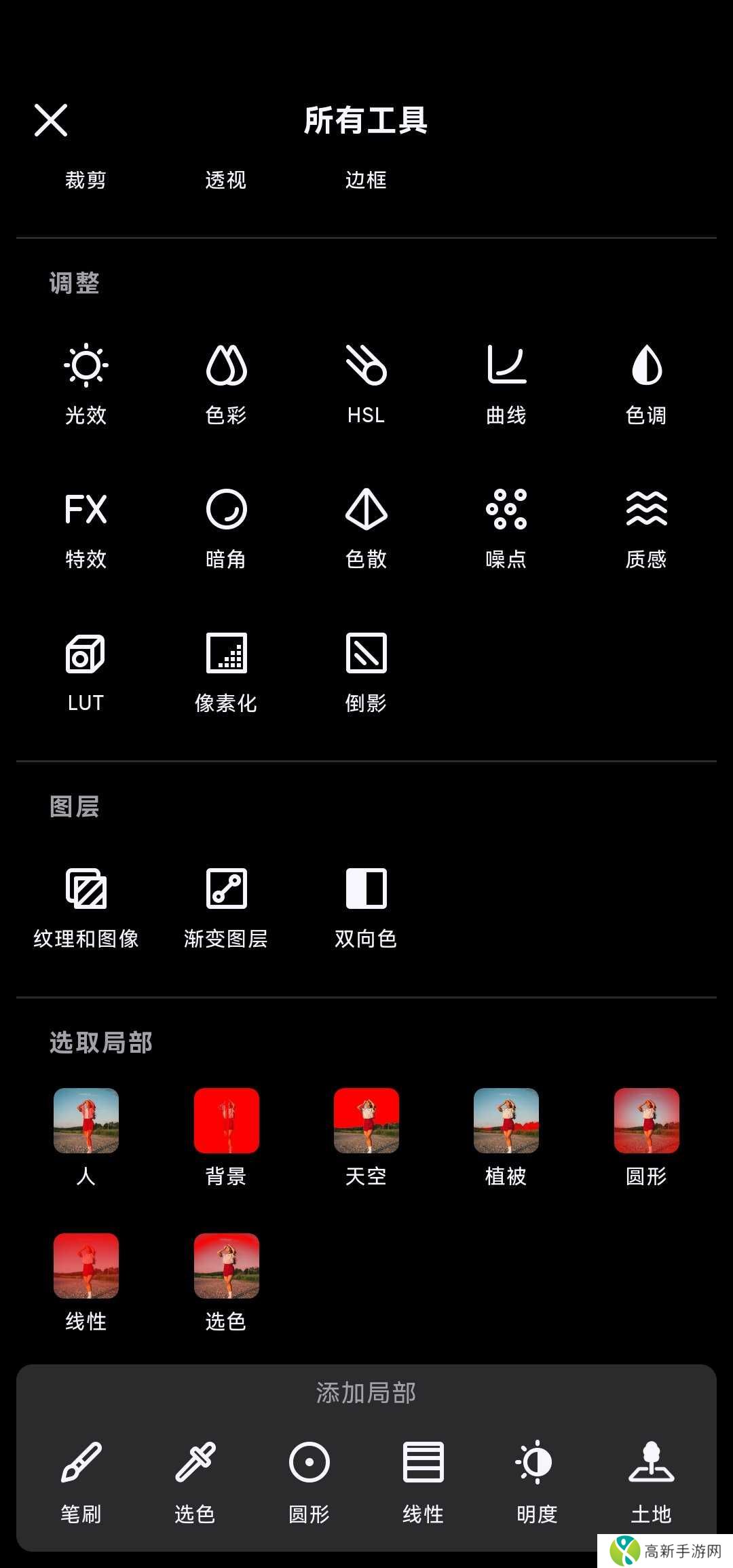
Task: Select the 渐变图层 gradient layer tool
Action: point(227,906)
